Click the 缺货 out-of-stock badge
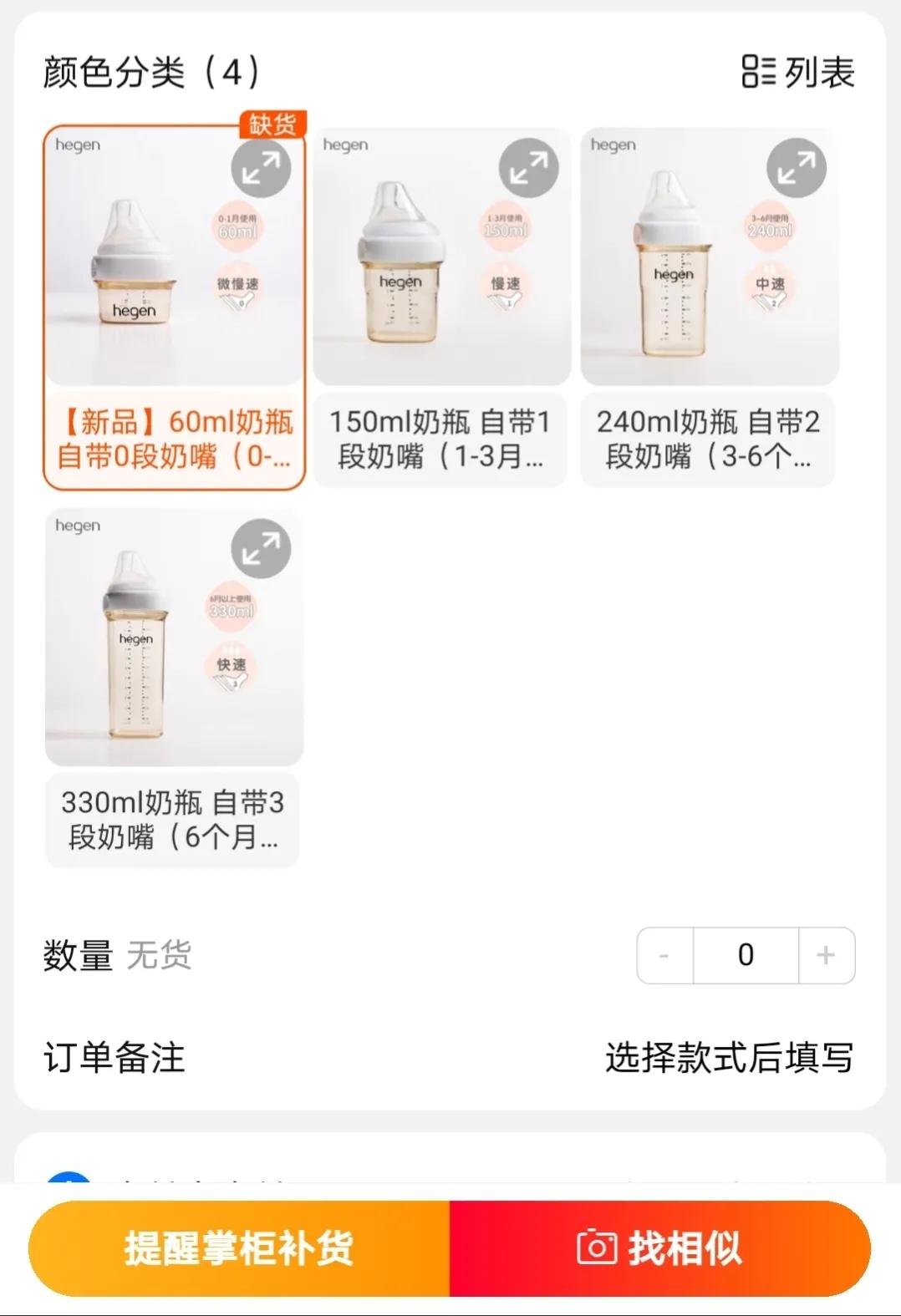 273,122
